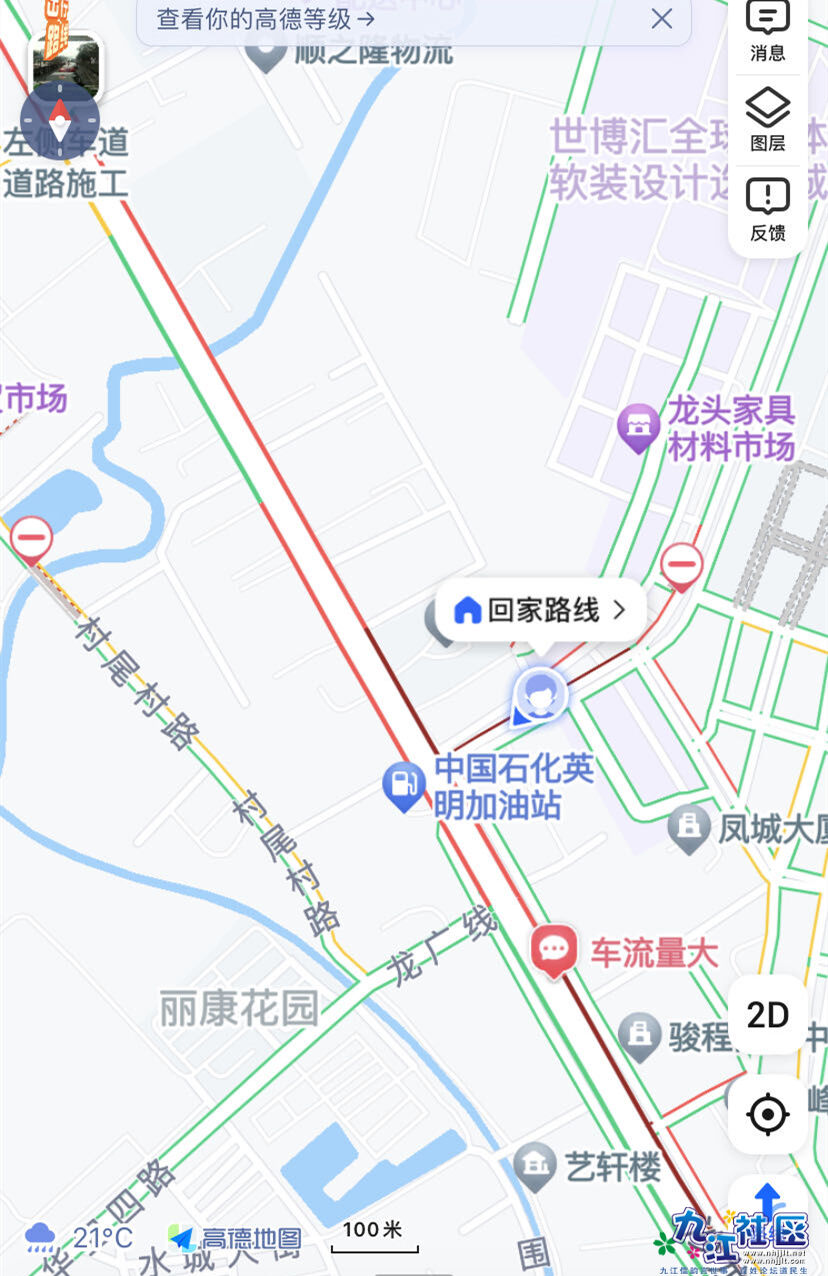Tap the 车流量大 heavy traffic bubble
Viewport: 828px width, 1276px height.
[x=555, y=948]
